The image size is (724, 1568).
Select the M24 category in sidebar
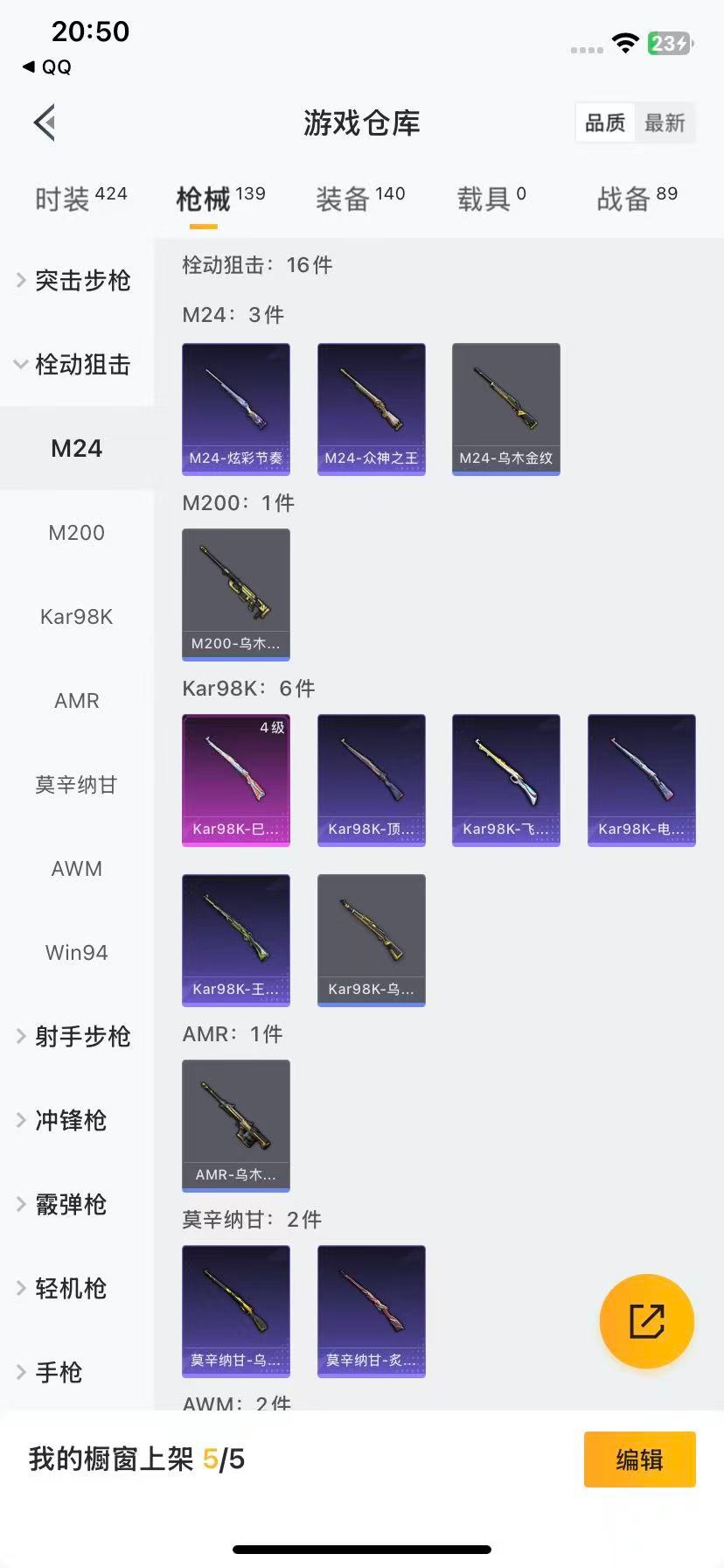click(76, 447)
